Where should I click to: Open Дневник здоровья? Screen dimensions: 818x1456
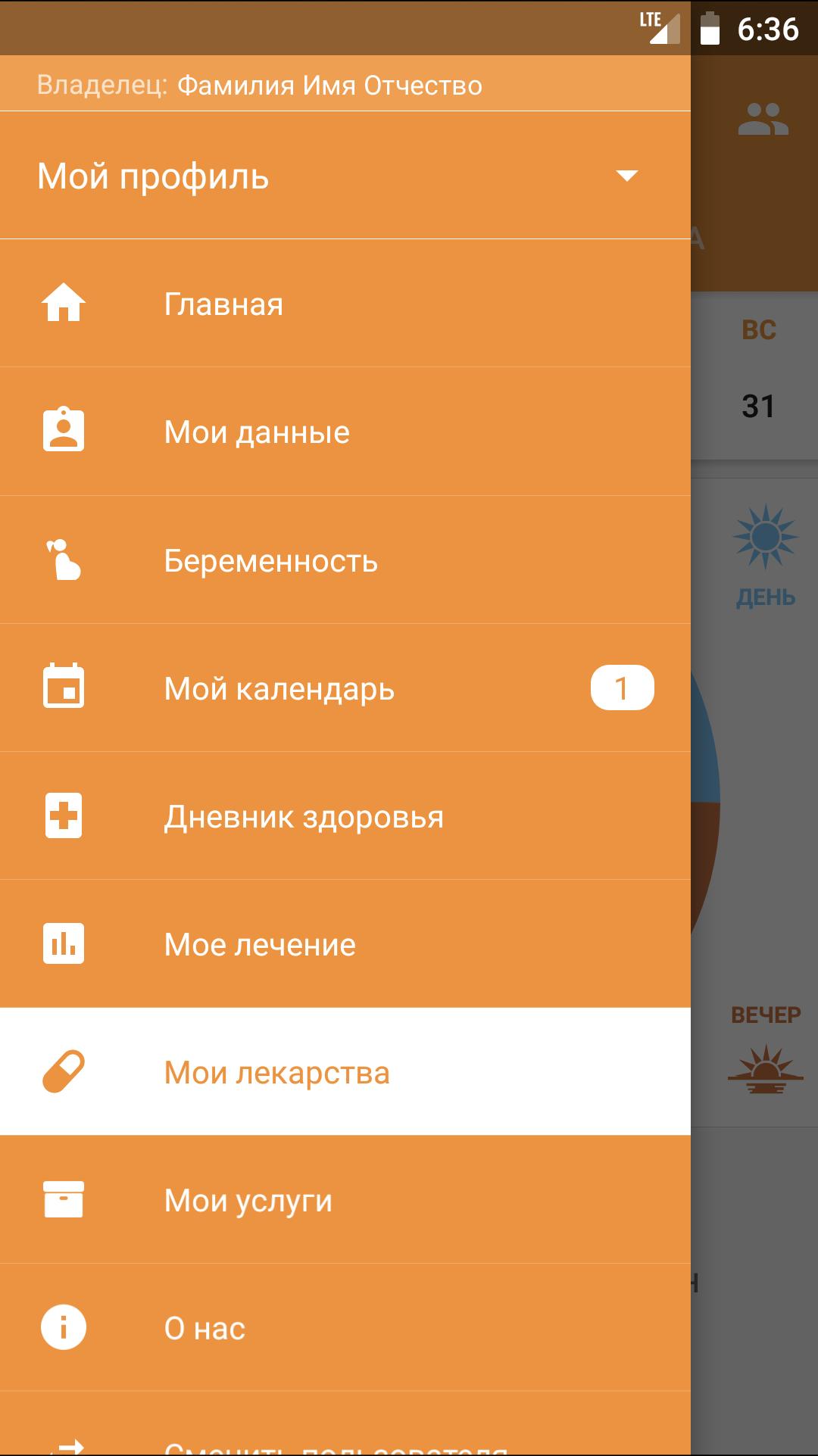click(x=345, y=815)
